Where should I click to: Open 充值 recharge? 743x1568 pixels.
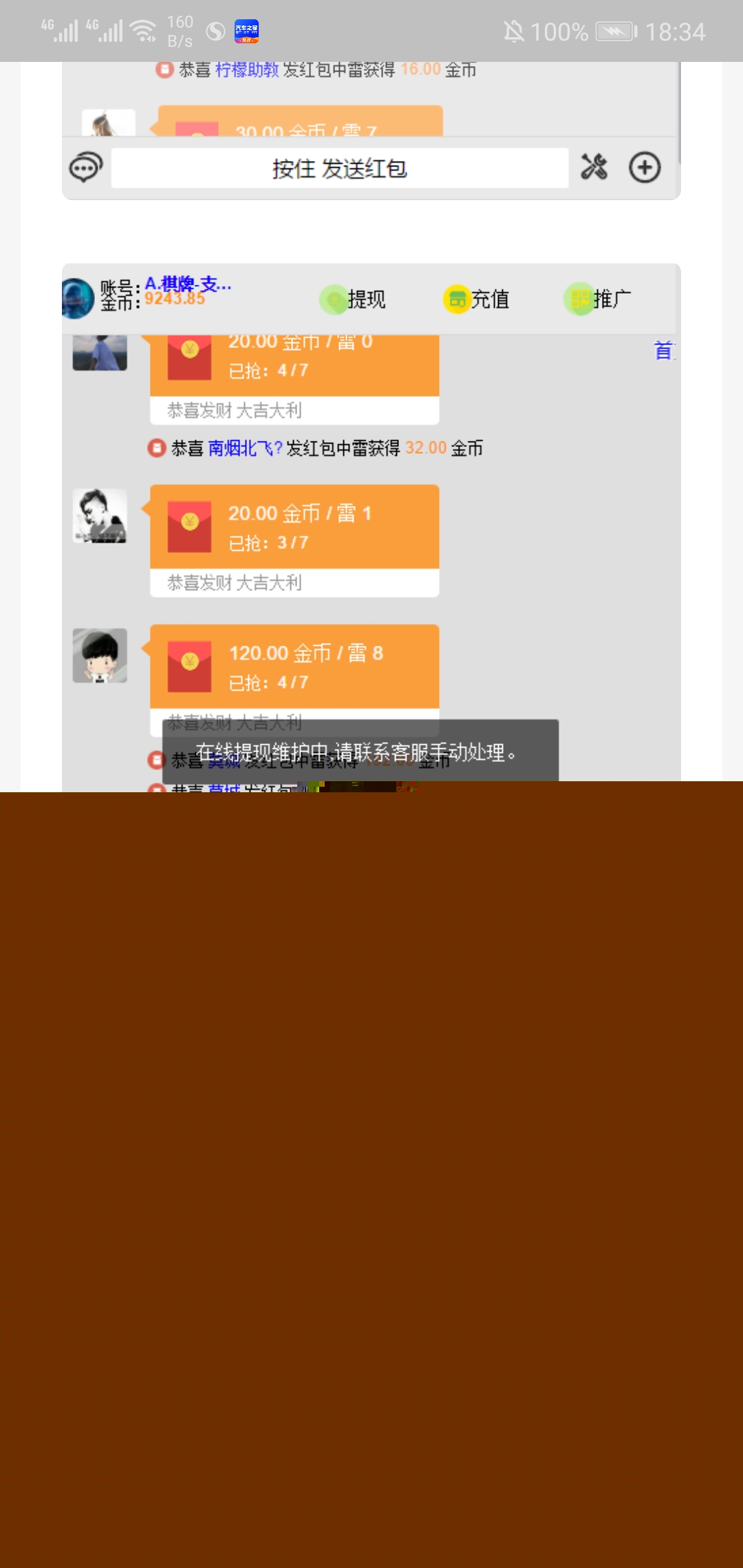pyautogui.click(x=477, y=299)
